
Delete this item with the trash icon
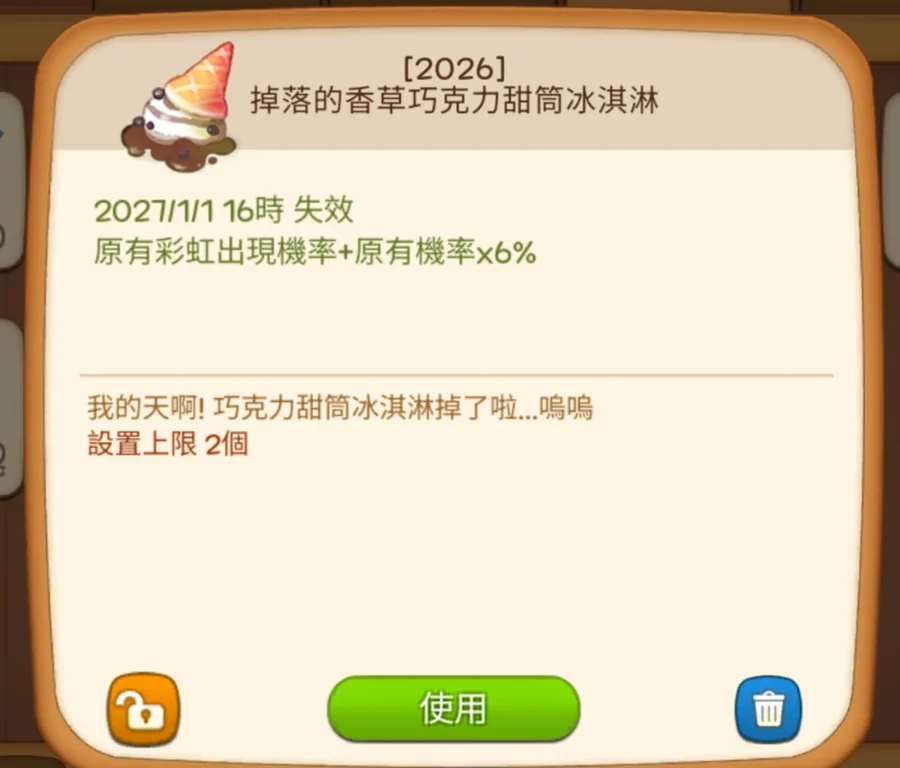pyautogui.click(x=767, y=709)
